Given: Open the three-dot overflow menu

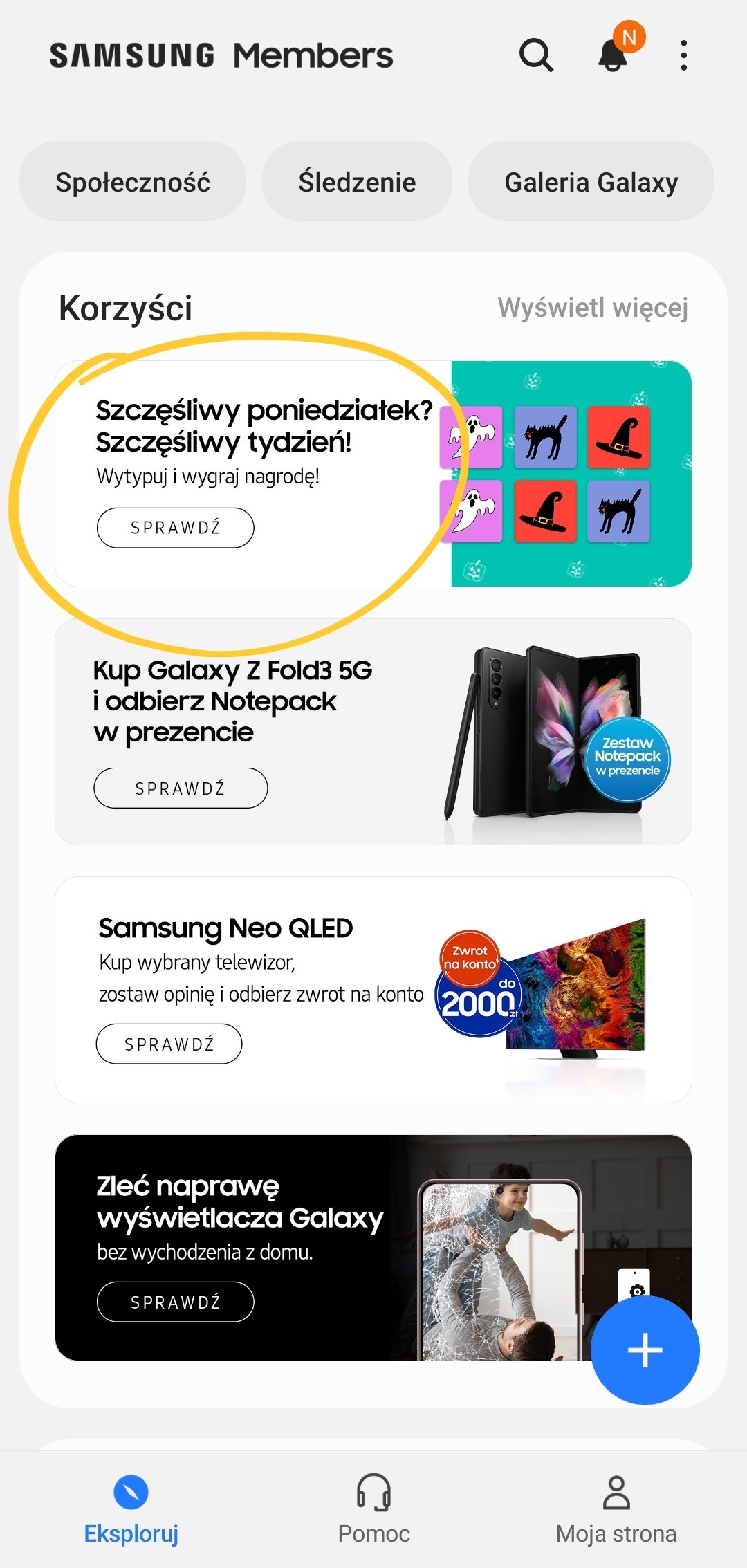Looking at the screenshot, I should pos(683,55).
